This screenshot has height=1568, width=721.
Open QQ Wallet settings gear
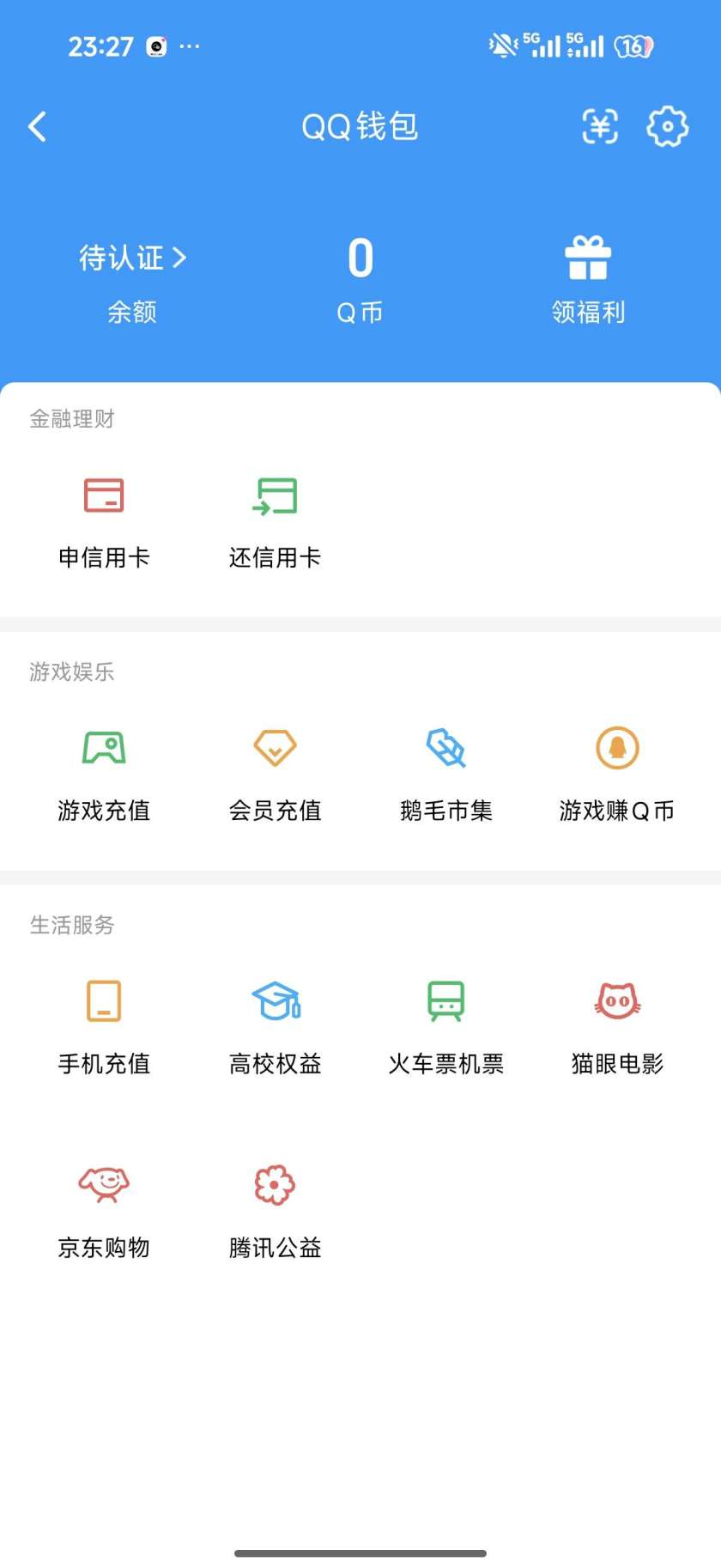pos(668,126)
